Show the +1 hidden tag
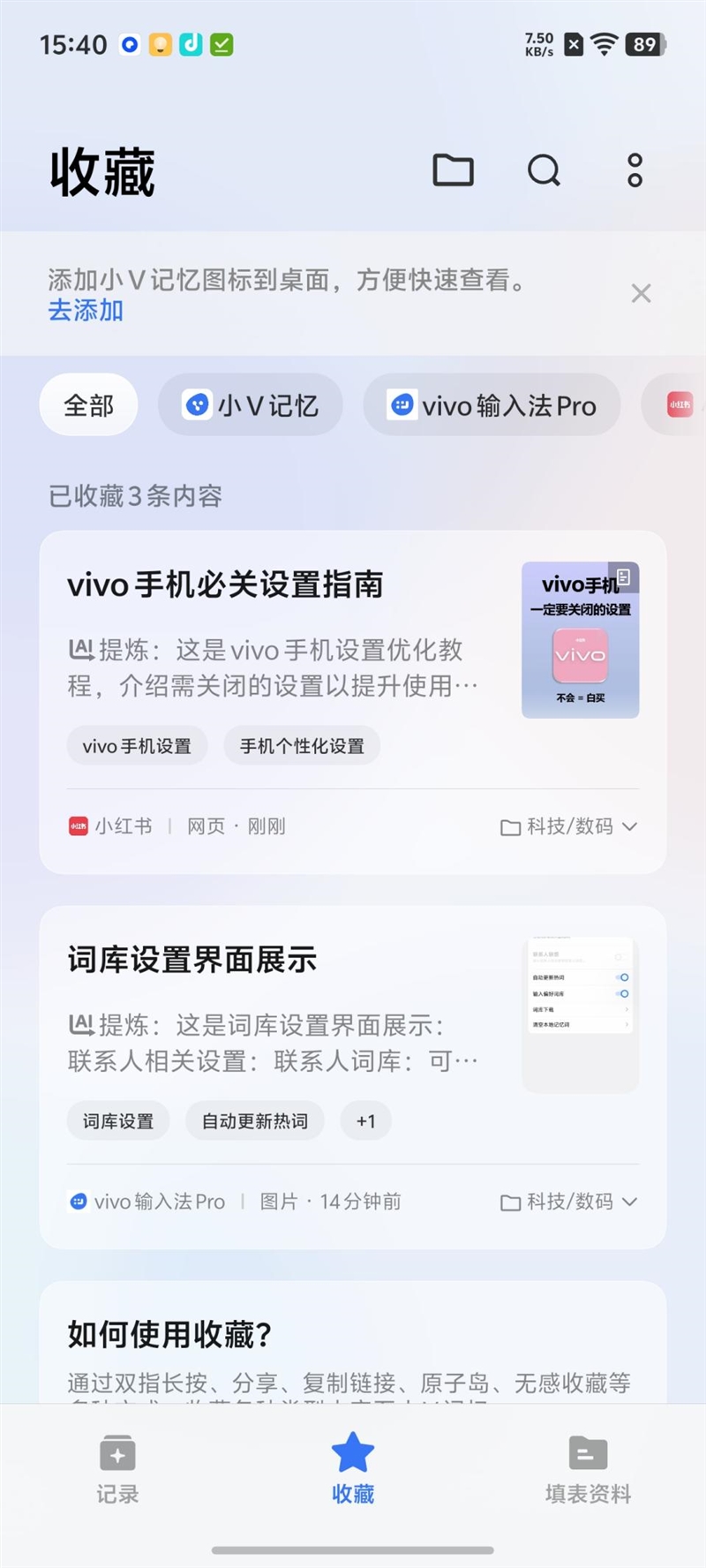 [x=366, y=1121]
